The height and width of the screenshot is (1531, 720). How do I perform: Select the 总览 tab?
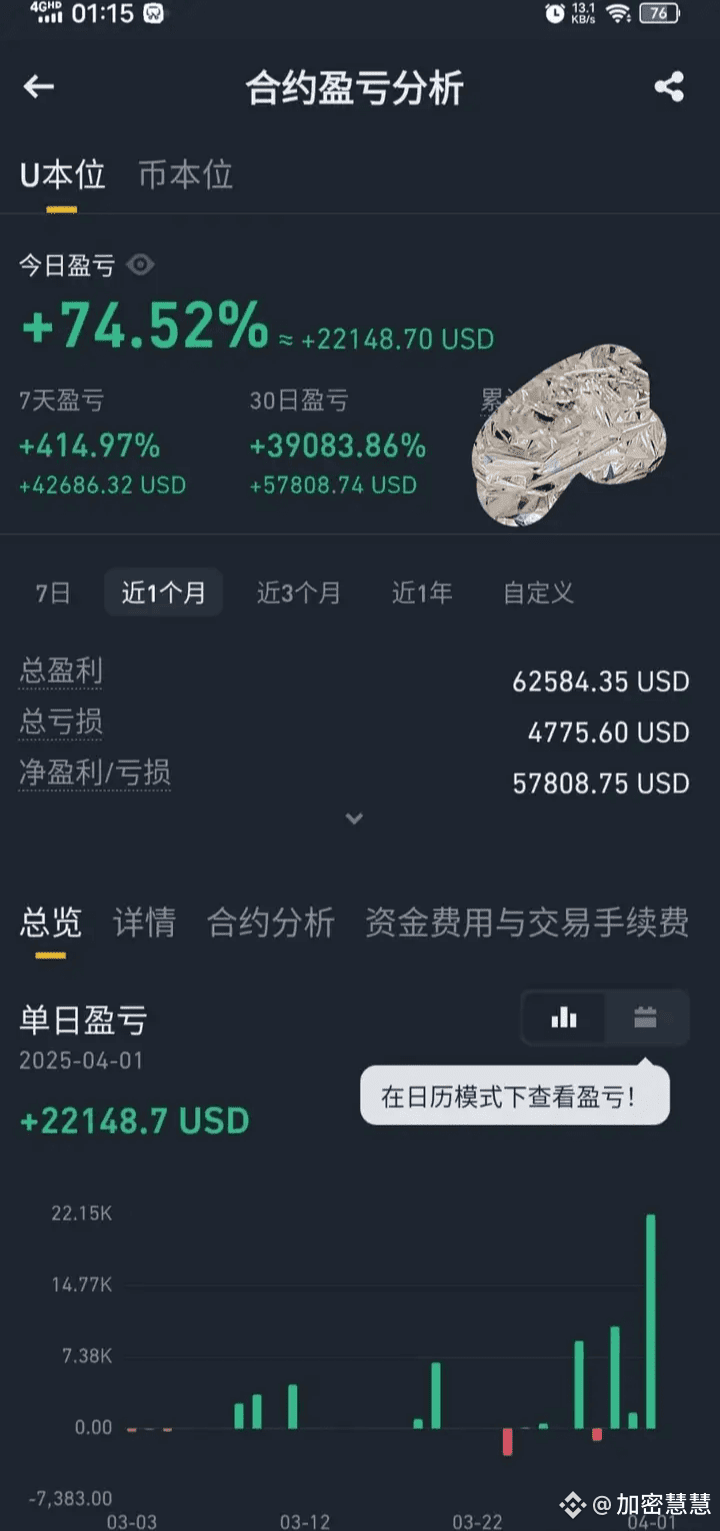51,922
